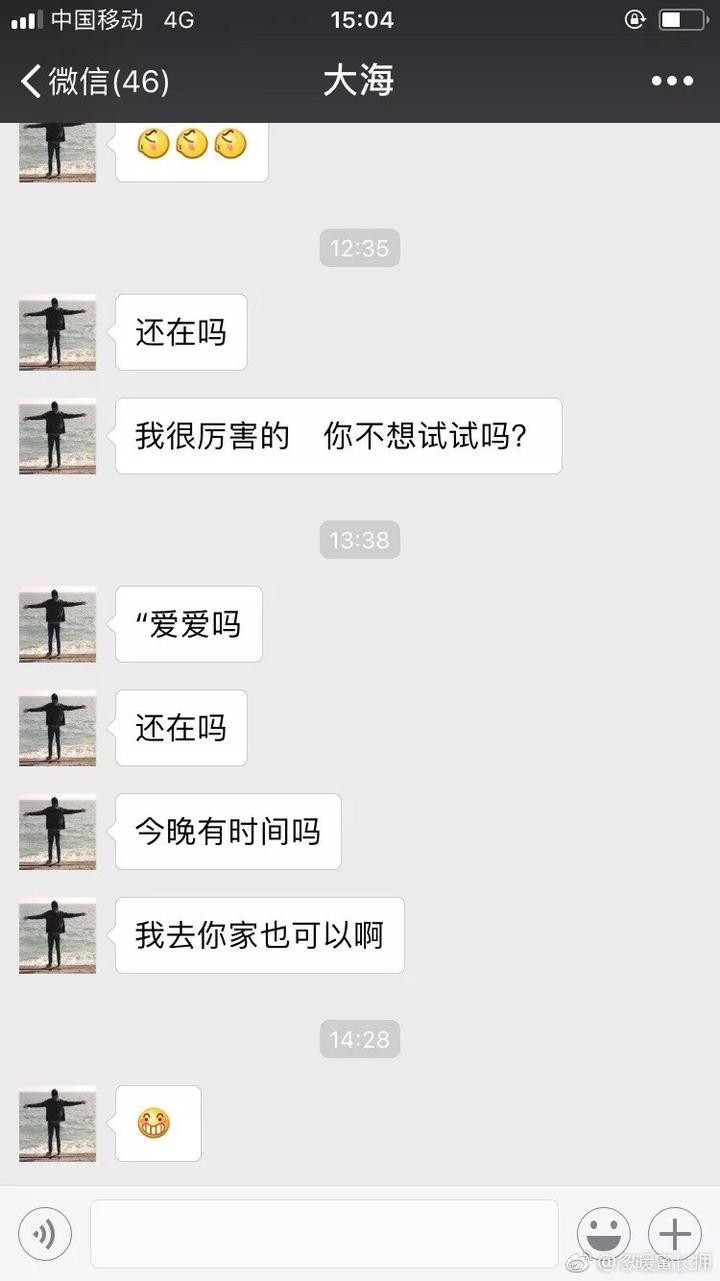Screen dimensions: 720x1281
Task: Focus the message text field
Action: pyautogui.click(x=324, y=1234)
